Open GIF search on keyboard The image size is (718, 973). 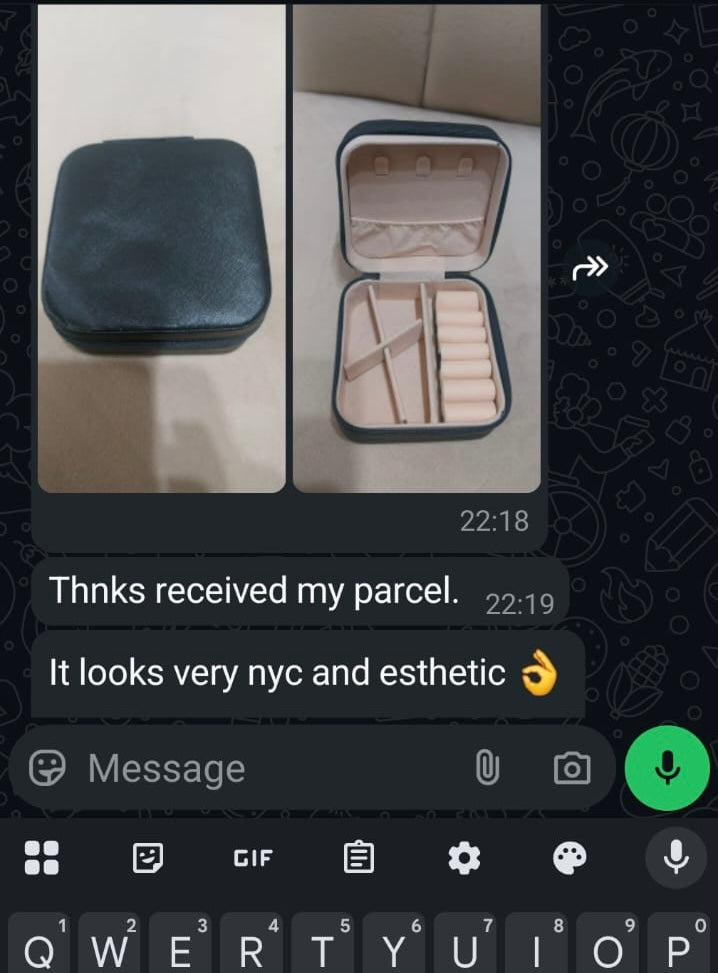[253, 857]
